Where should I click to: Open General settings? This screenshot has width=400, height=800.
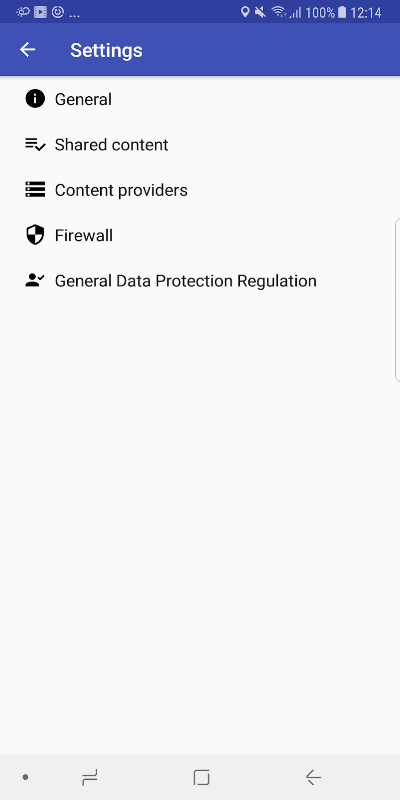tap(200, 99)
